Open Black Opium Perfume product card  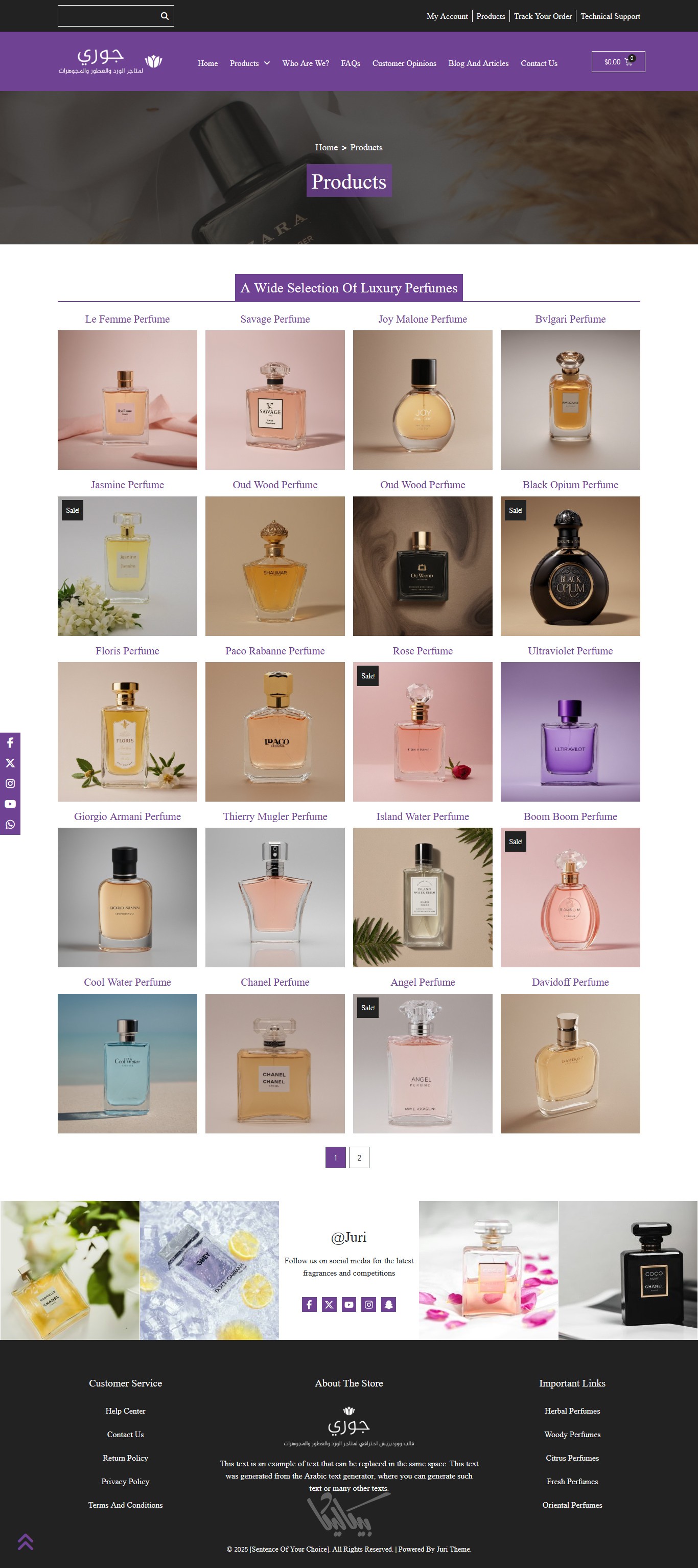570,565
